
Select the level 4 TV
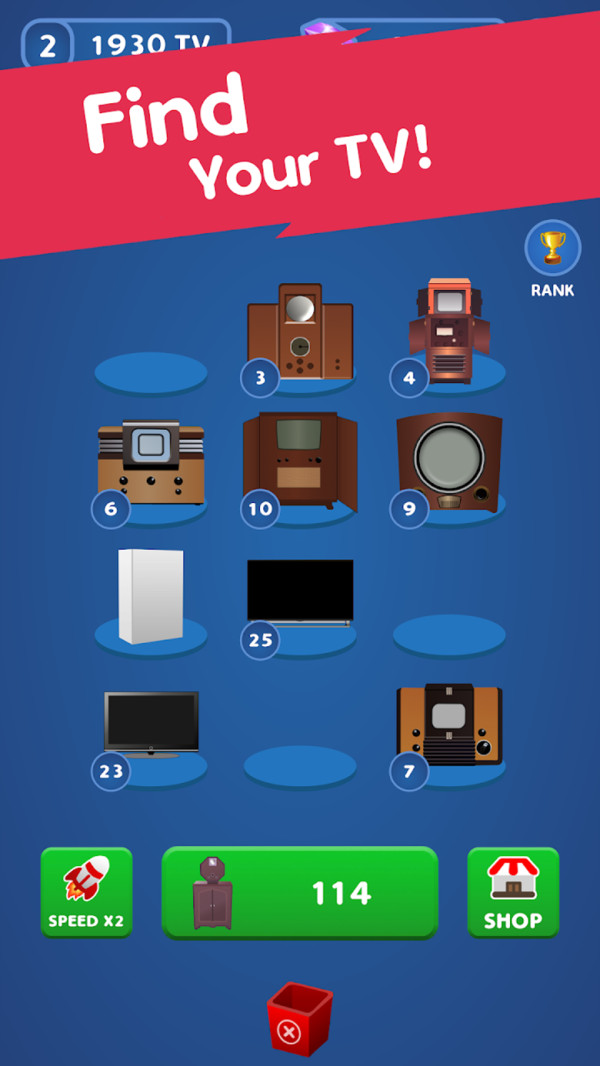point(449,332)
